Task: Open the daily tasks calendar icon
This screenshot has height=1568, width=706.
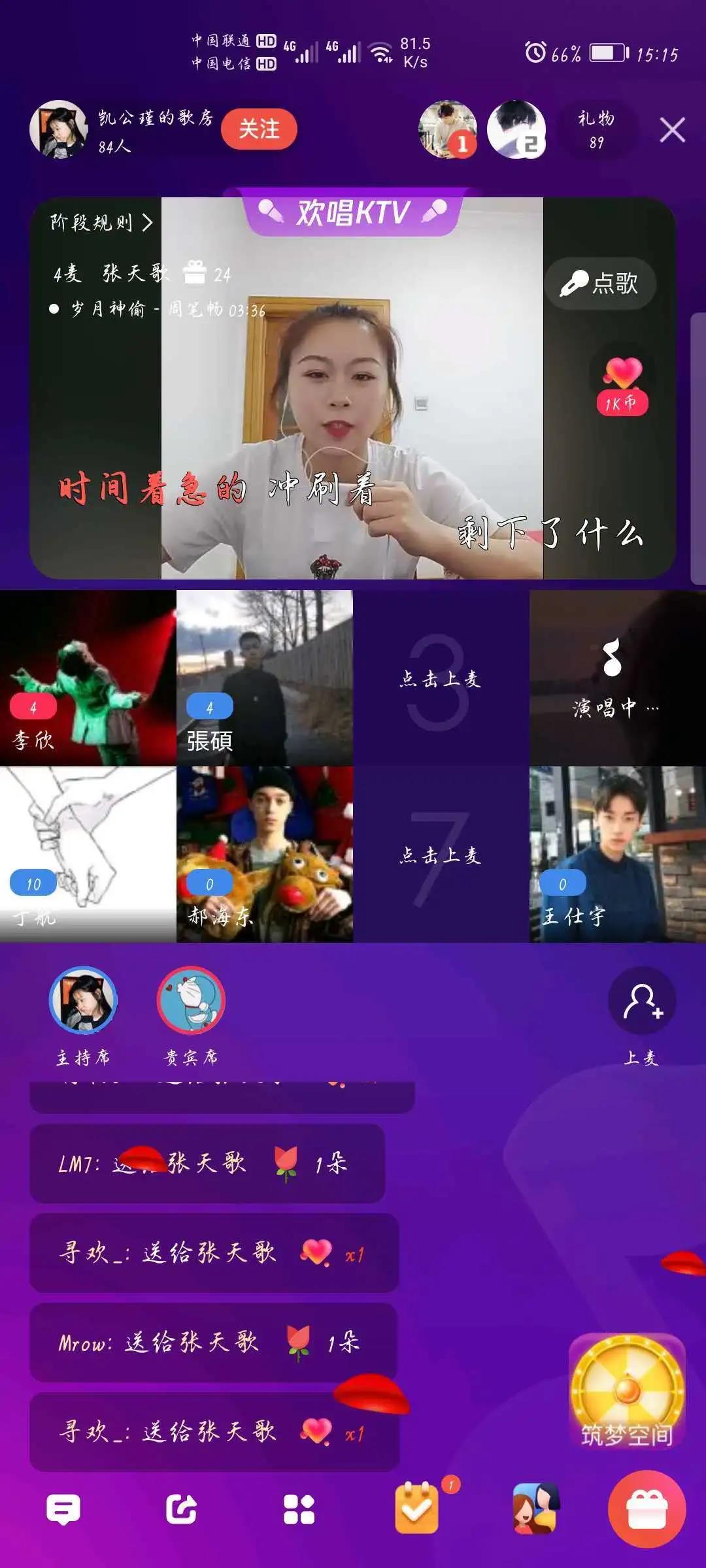Action: (x=417, y=1508)
